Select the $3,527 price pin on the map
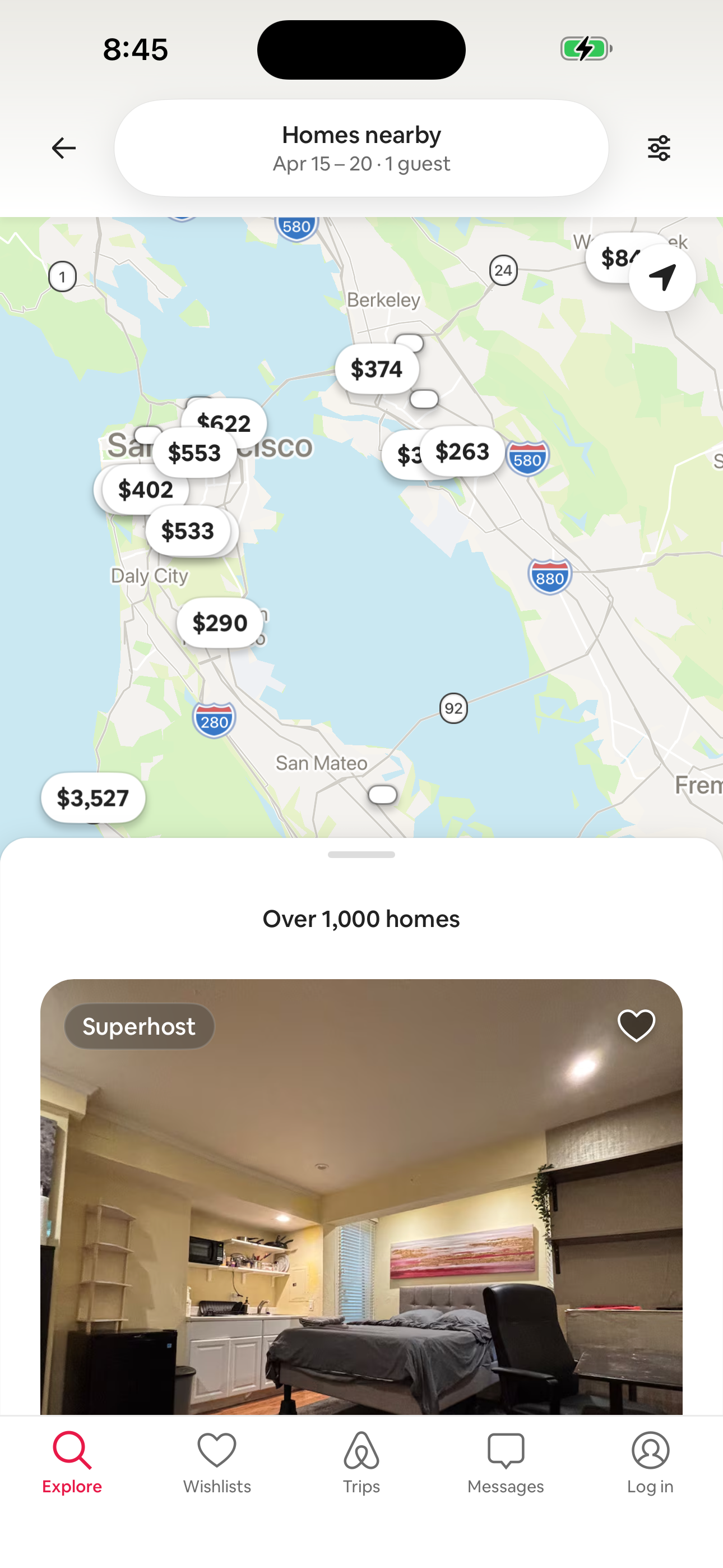Screen dimensions: 723x1568 pos(92,798)
